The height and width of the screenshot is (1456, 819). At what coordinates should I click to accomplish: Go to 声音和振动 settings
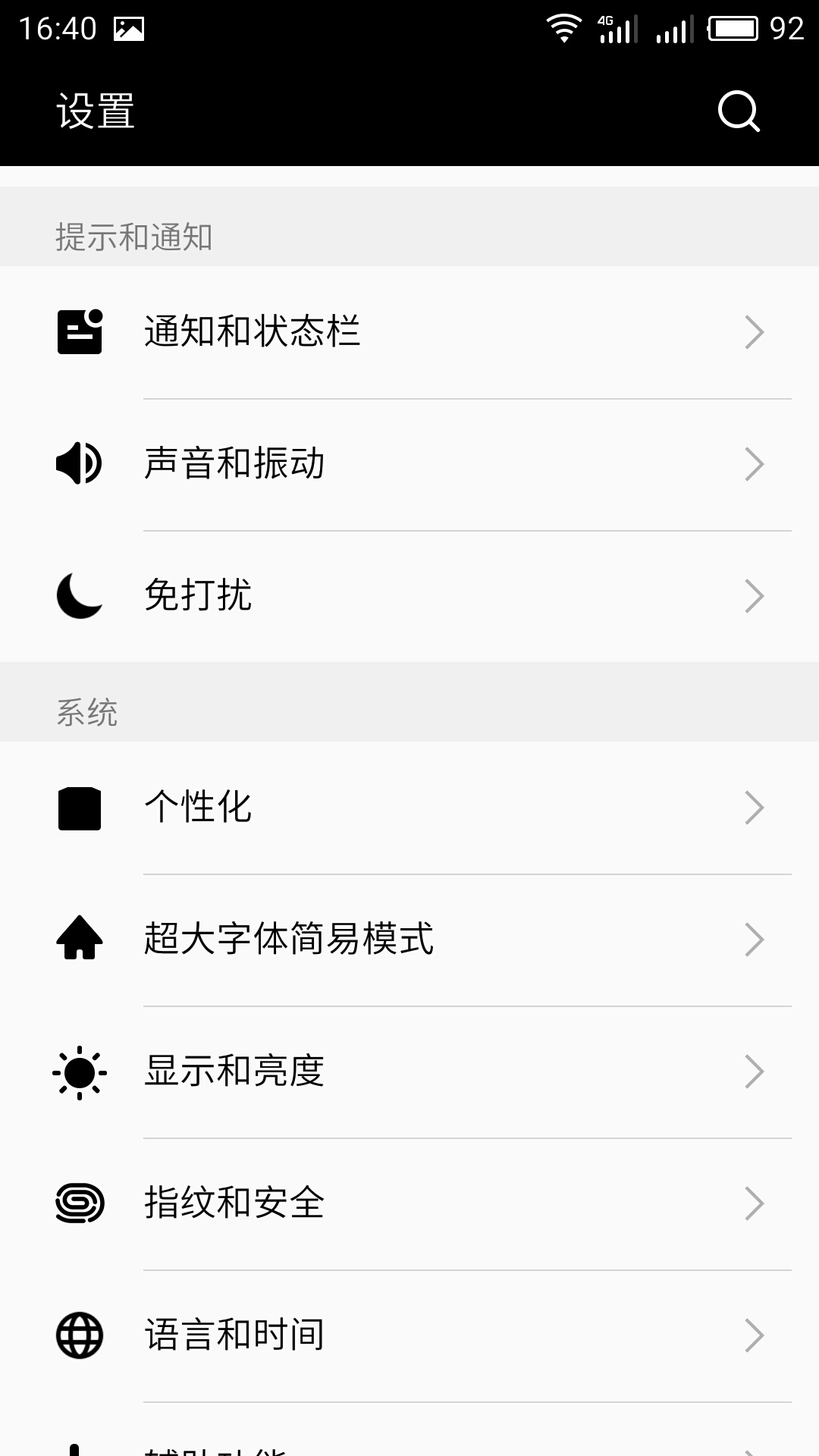[409, 464]
